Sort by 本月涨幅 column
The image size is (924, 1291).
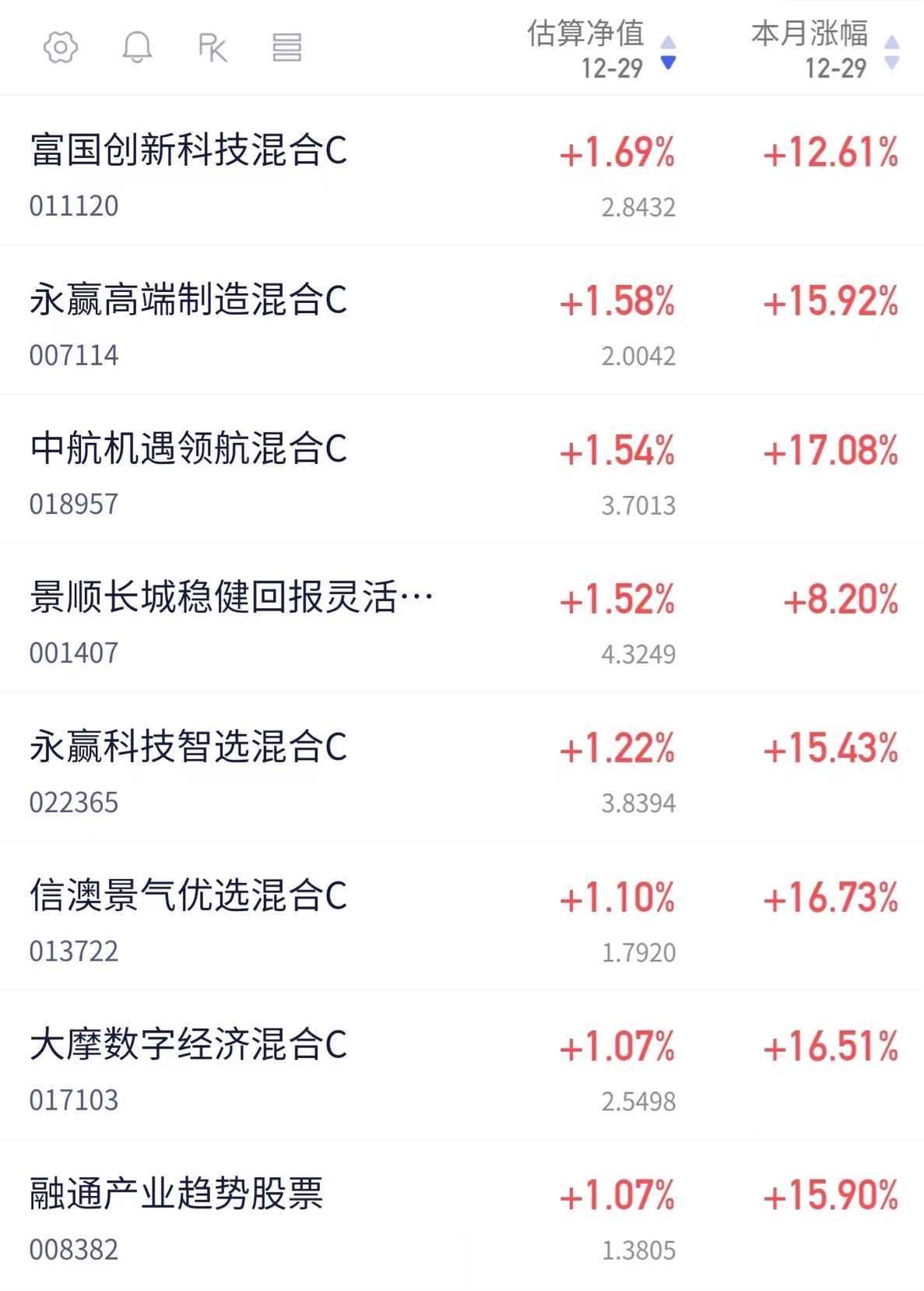point(825,49)
